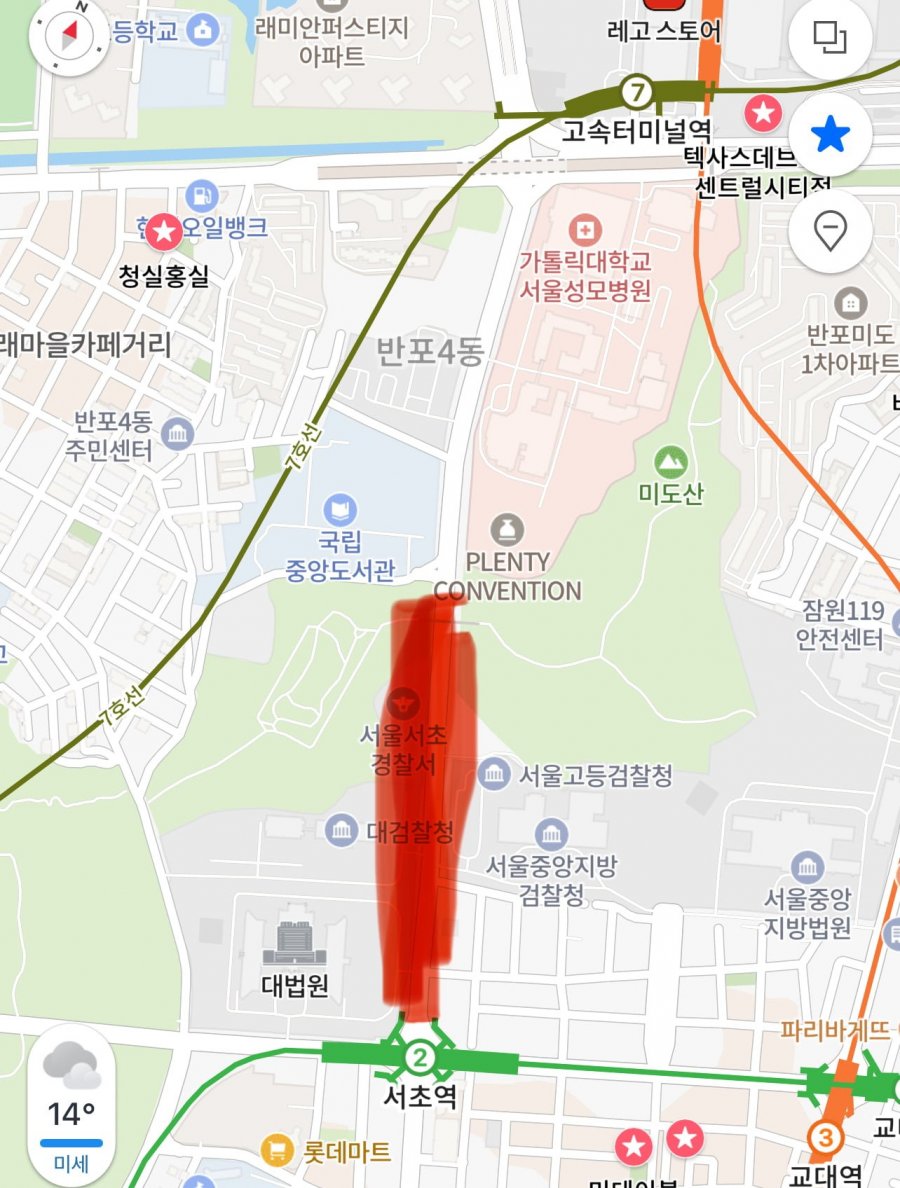Tap the 롯데마트 shopping marker
900x1188 pixels.
coord(275,1150)
